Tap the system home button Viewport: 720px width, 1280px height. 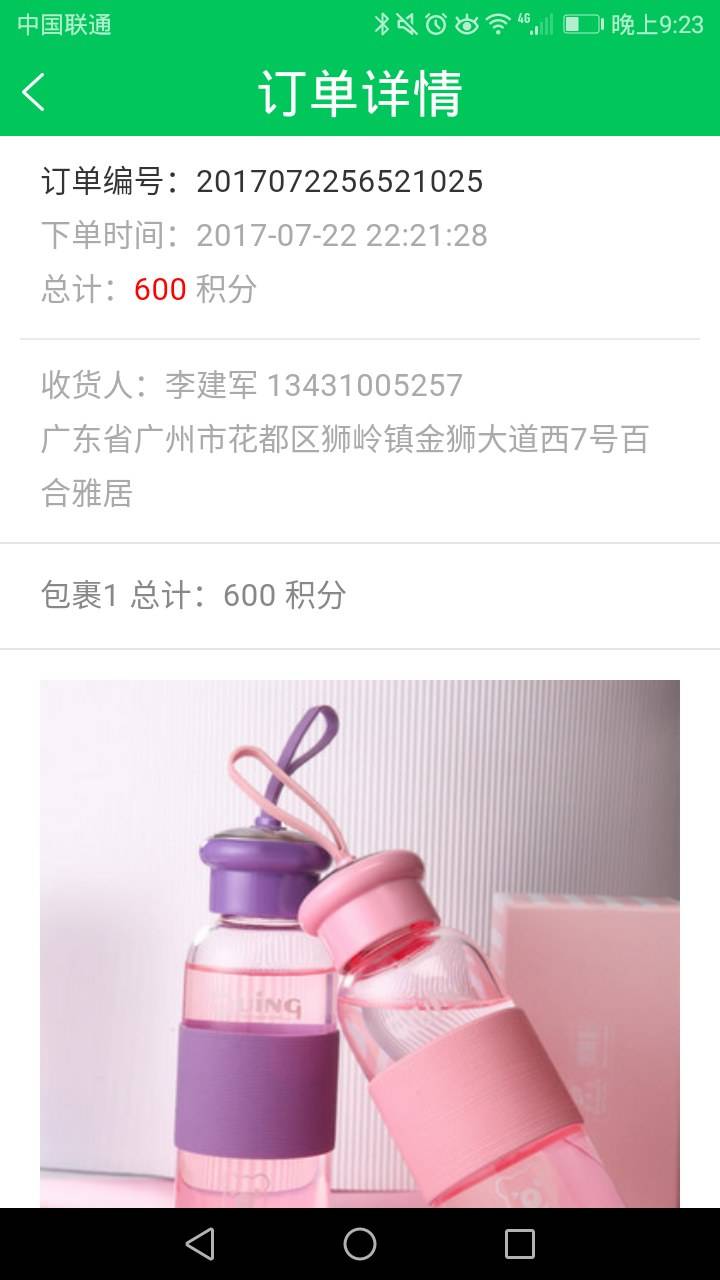pyautogui.click(x=360, y=1244)
